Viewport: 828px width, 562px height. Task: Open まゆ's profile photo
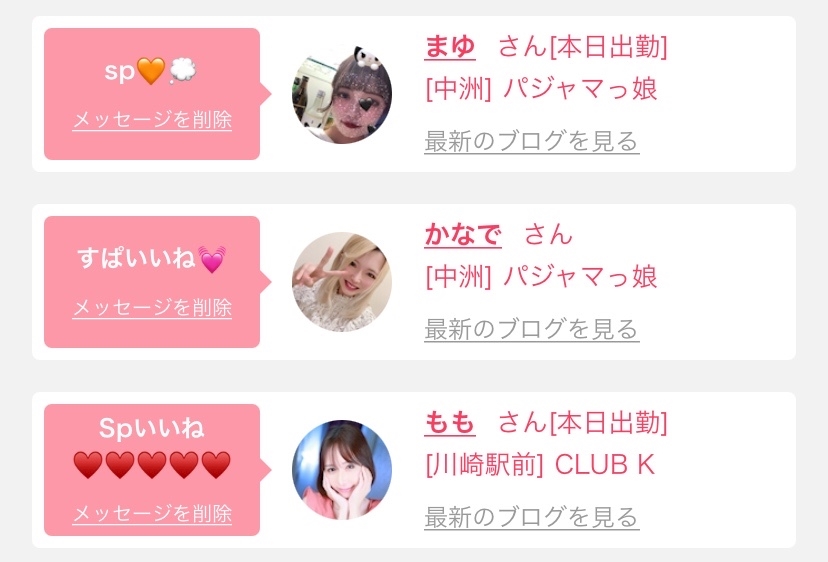342,94
